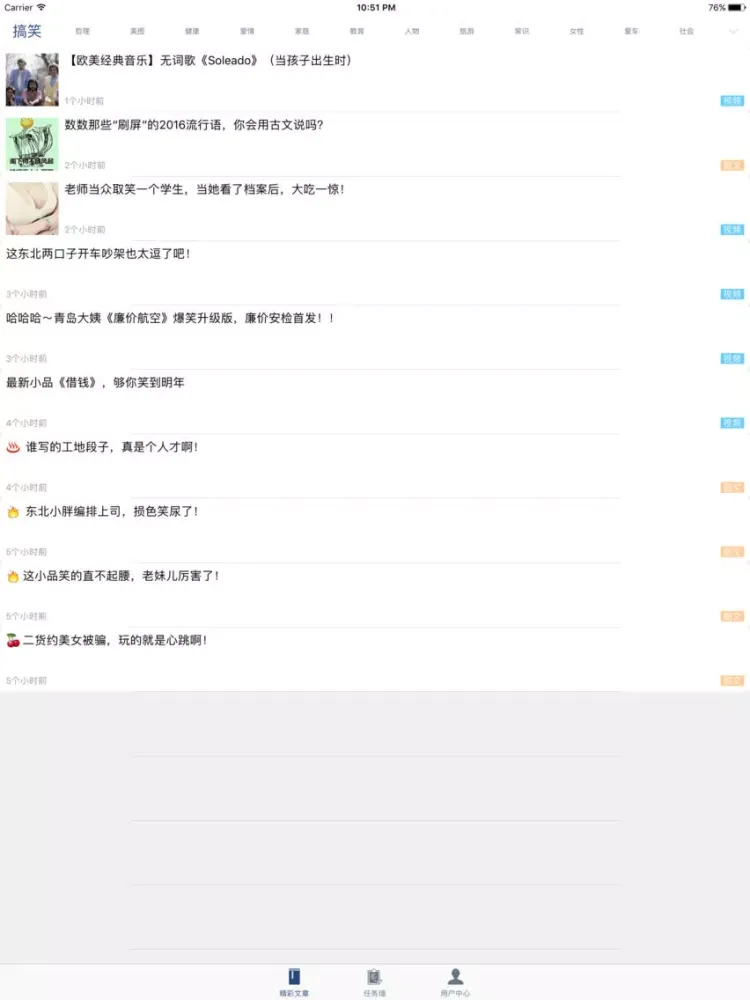Open the article about 2016流行语 in 古文
Image resolution: width=750 pixels, height=1000 pixels.
click(x=194, y=126)
